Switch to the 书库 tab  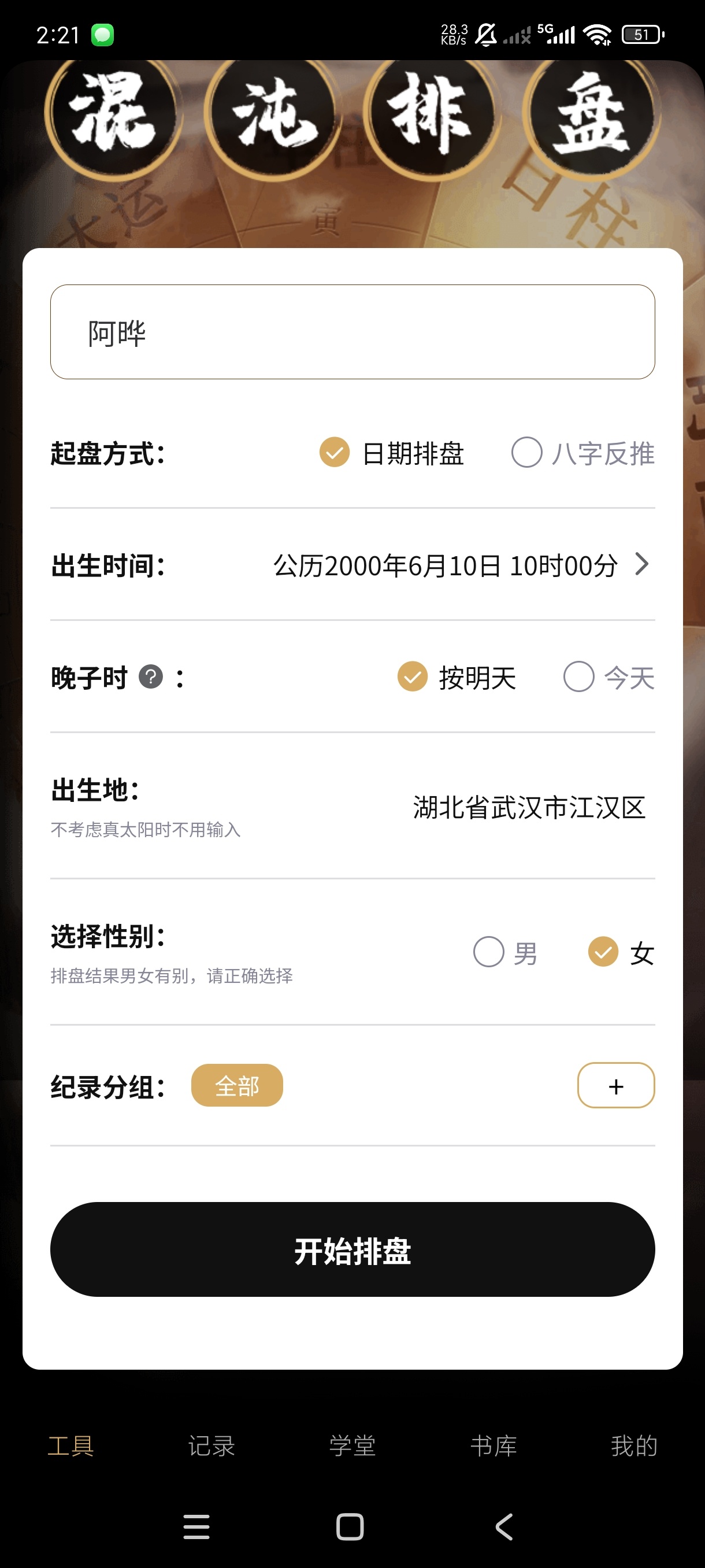tap(493, 1445)
